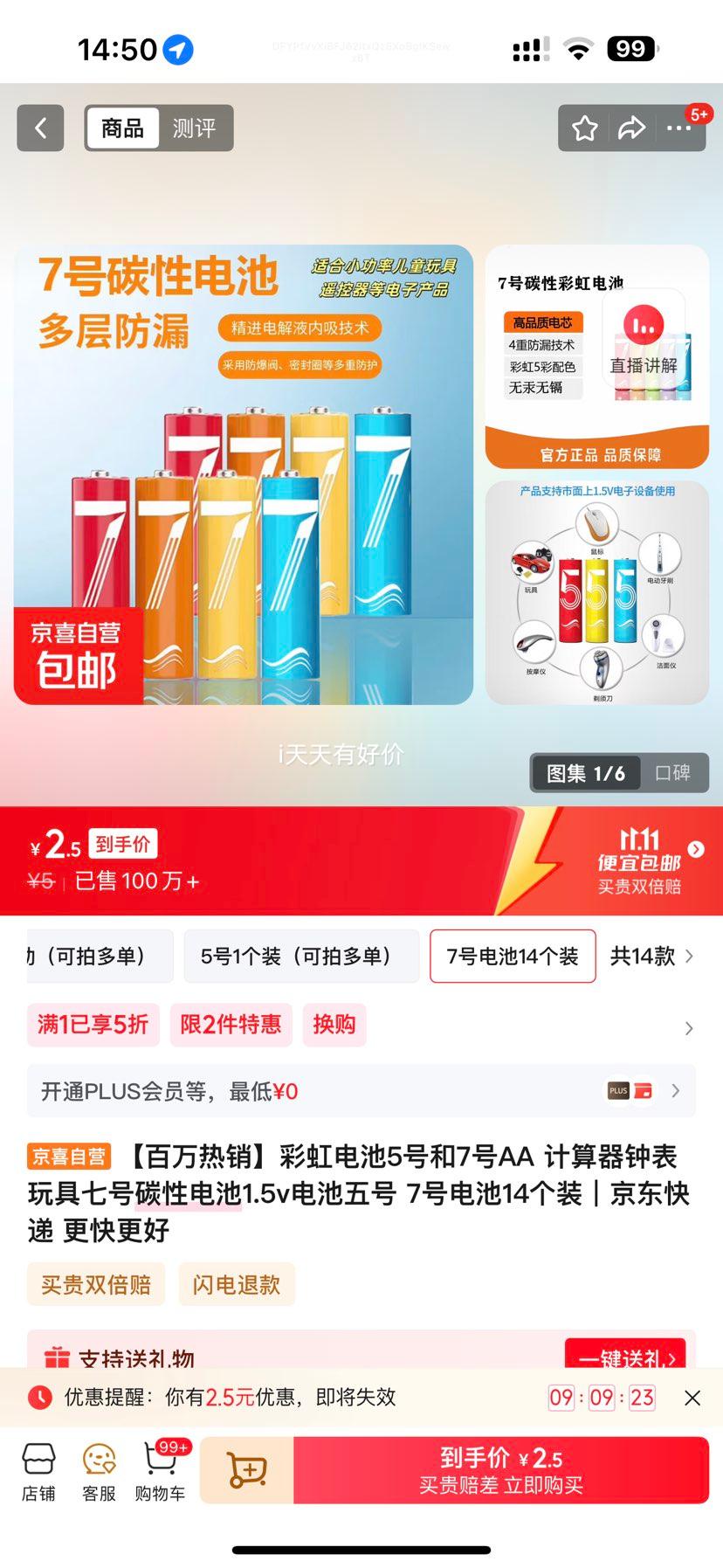View the 满1已享5折 promotion details
723x1568 pixels.
click(x=93, y=1025)
